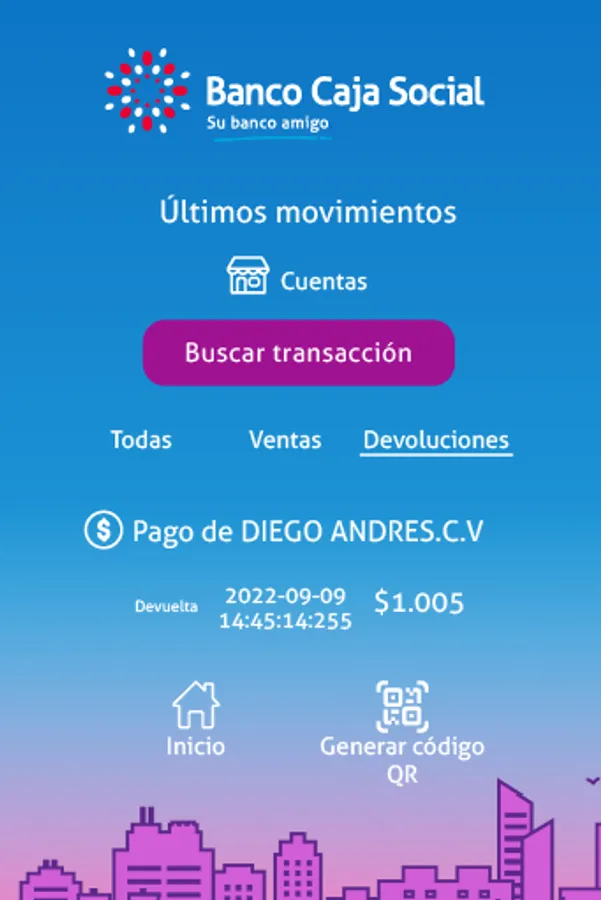Go to Inicio
Image resolution: width=601 pixels, height=900 pixels.
(196, 720)
